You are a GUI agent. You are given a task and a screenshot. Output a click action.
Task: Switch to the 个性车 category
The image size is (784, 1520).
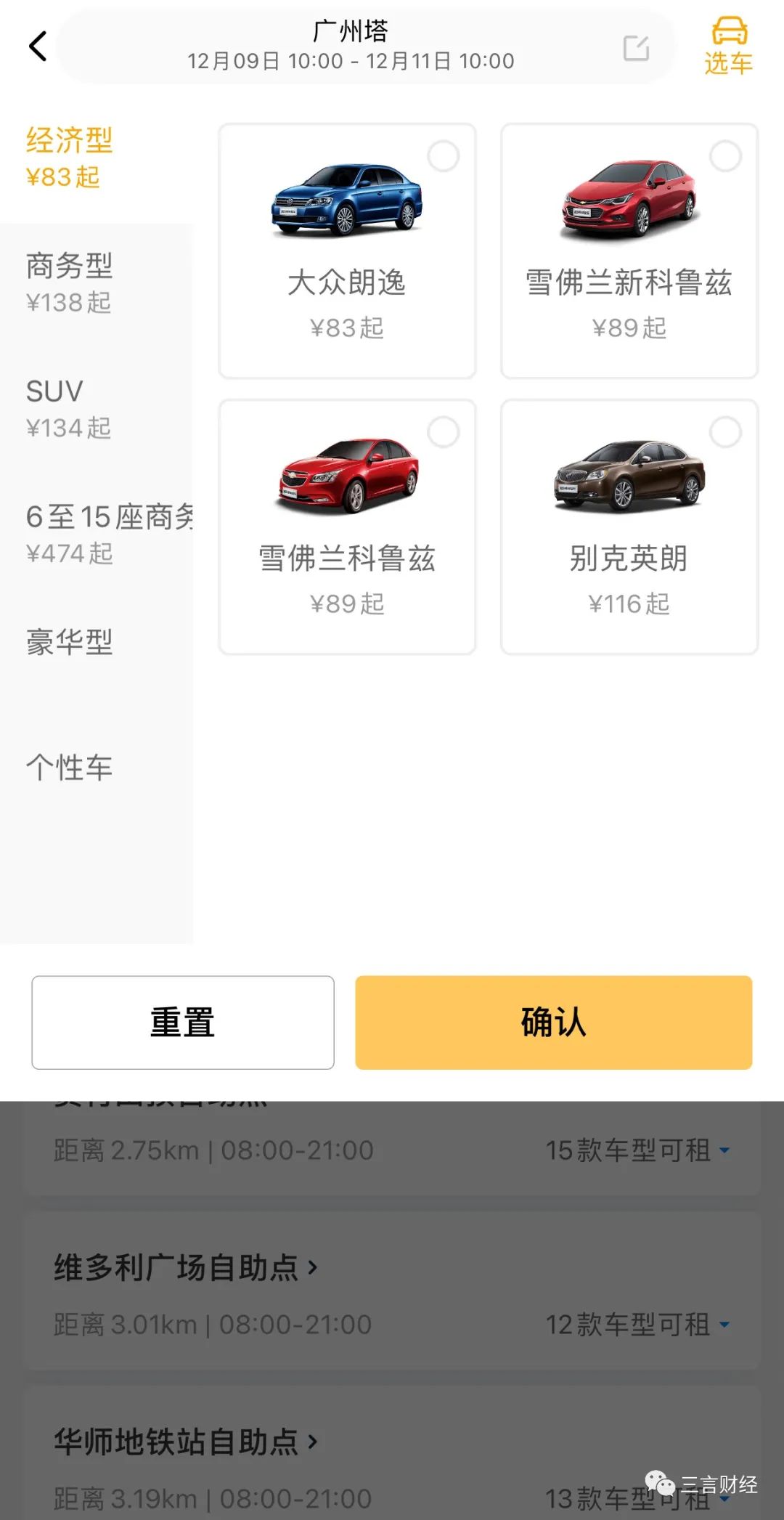point(70,768)
